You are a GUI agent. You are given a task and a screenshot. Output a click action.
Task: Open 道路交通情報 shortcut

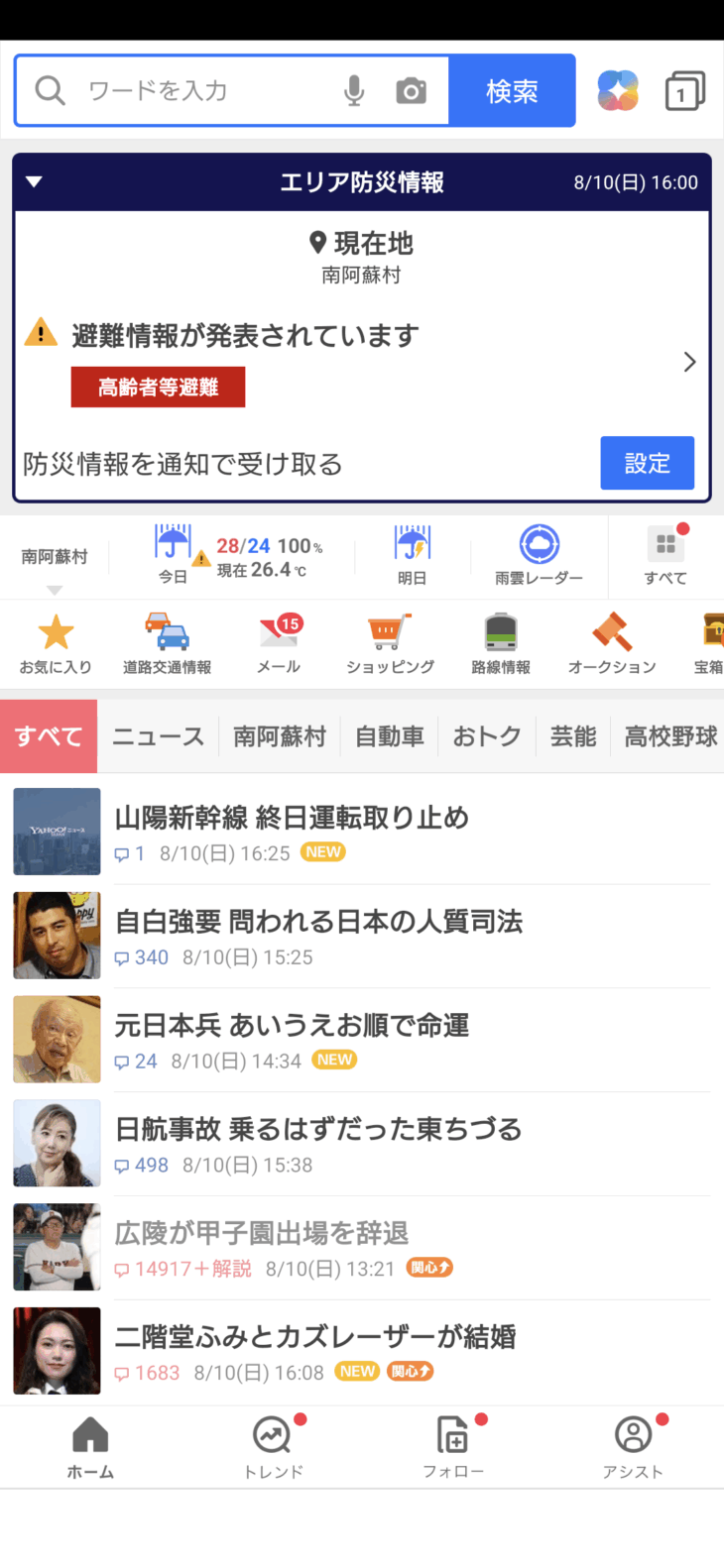167,643
